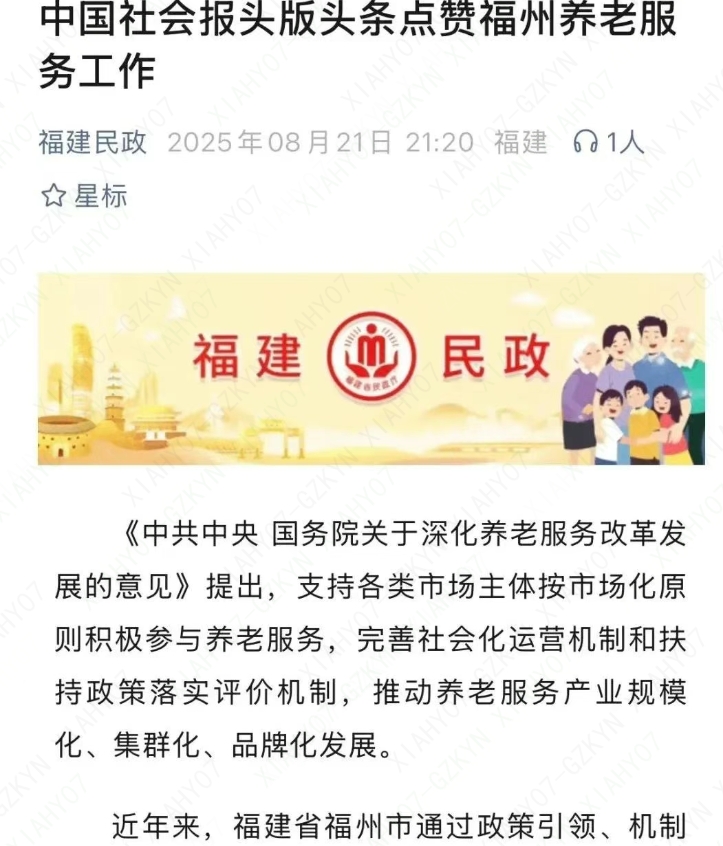This screenshot has width=723, height=846.
Task: Star this account with 星标
Action: pos(84,196)
